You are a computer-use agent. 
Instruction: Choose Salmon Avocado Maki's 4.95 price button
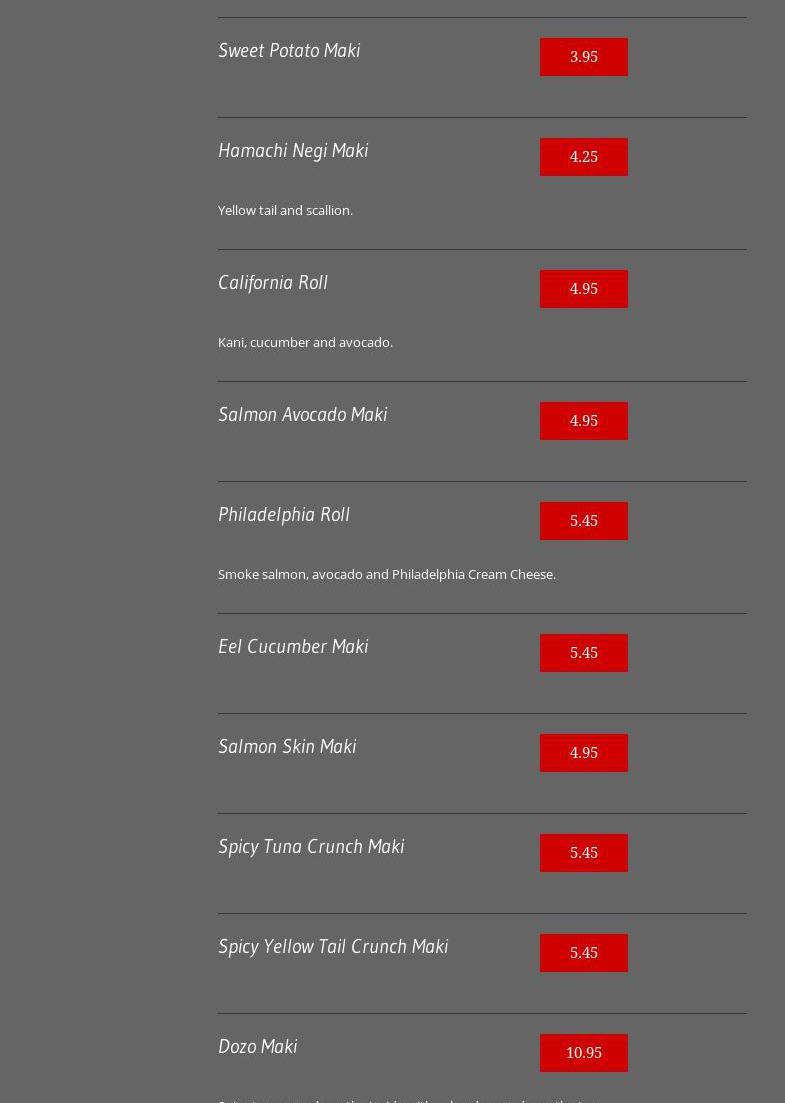(x=583, y=421)
